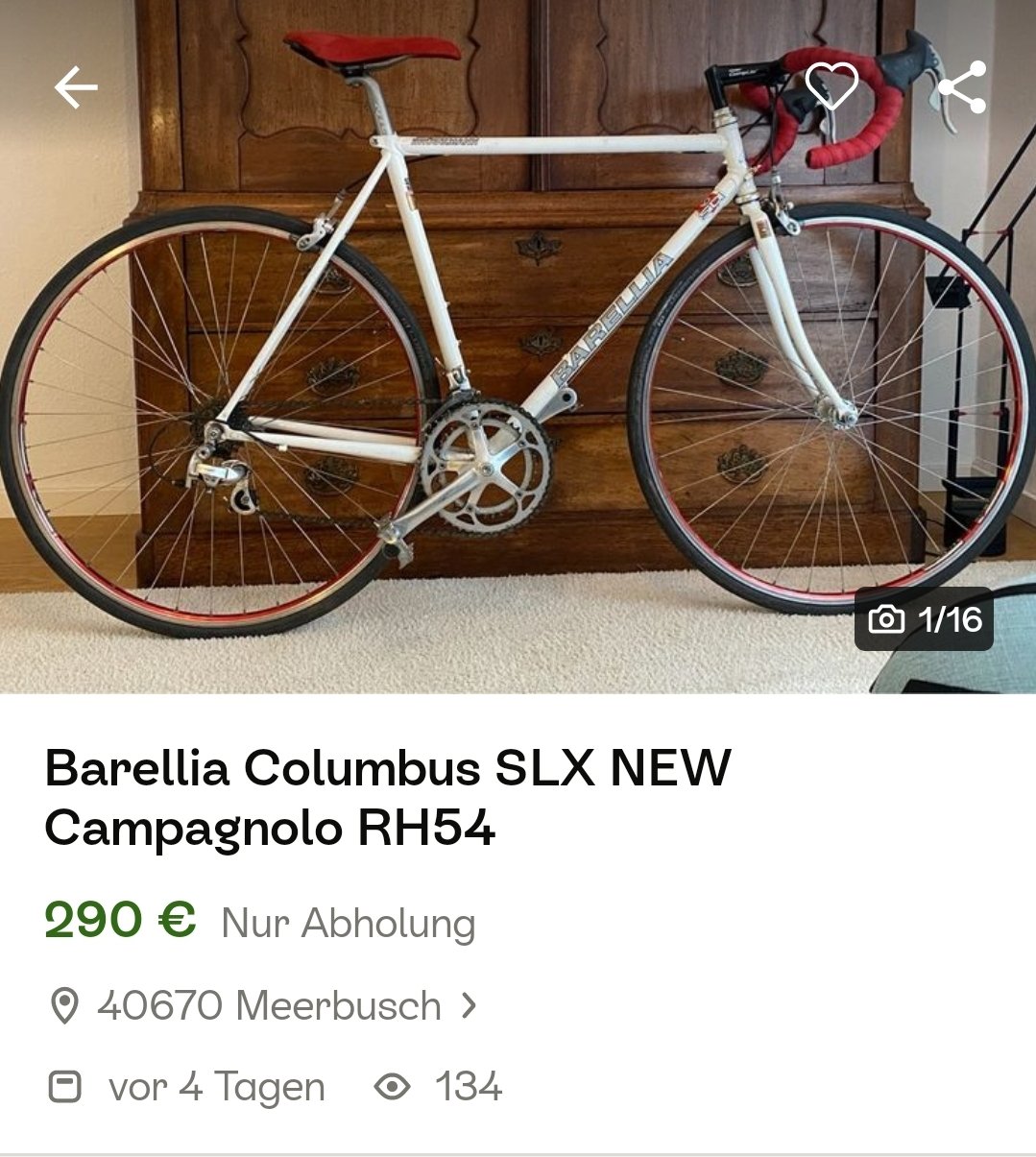Add this Barellia listing to favorites

pyautogui.click(x=831, y=86)
